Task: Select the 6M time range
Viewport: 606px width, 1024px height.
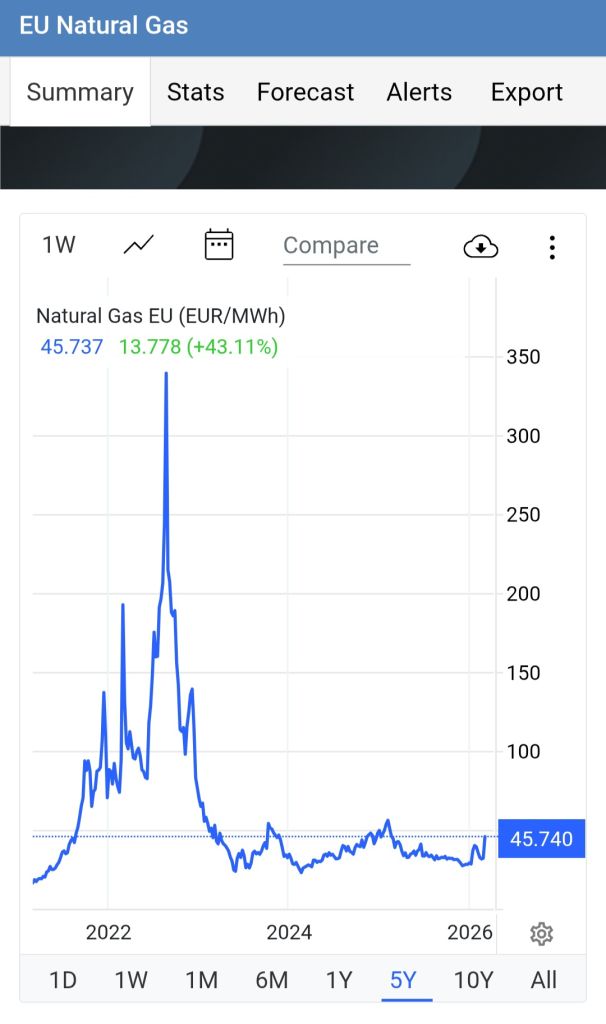Action: (271, 980)
